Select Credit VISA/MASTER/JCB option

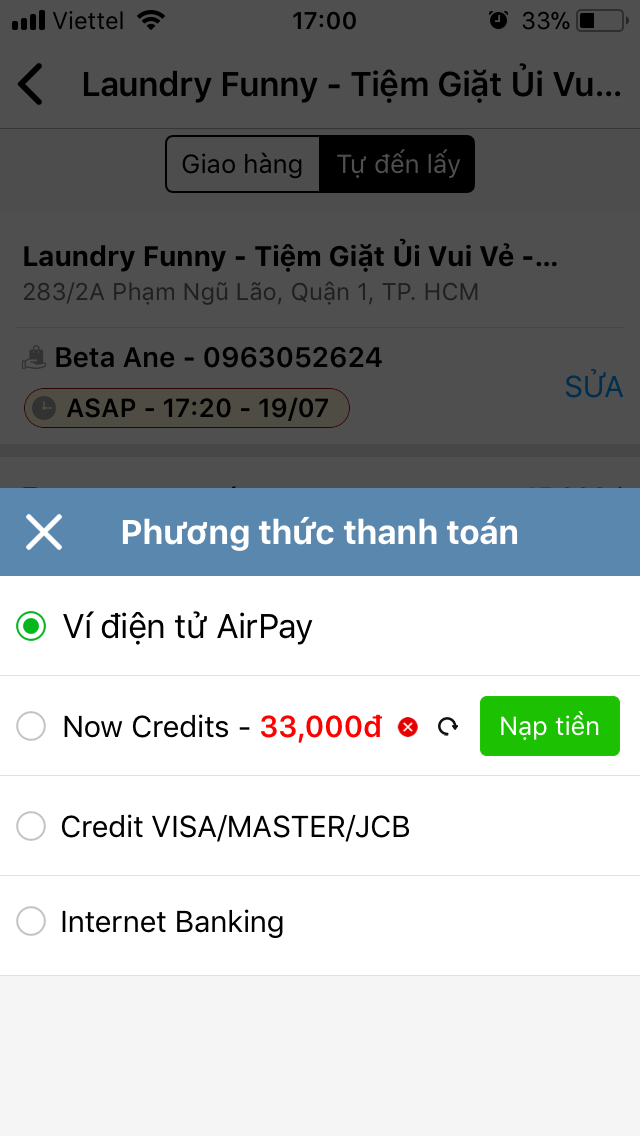(32, 827)
